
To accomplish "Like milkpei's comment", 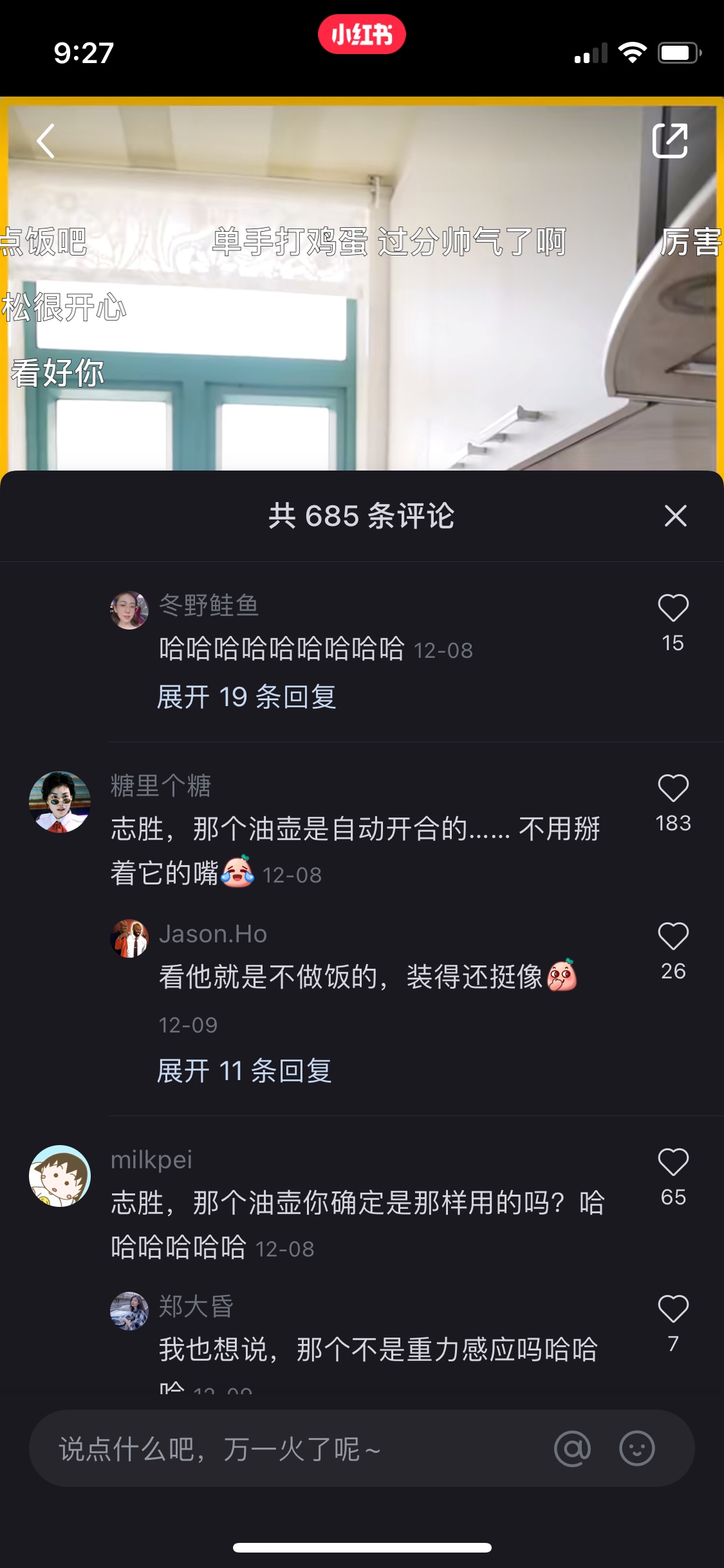I will click(x=673, y=1162).
